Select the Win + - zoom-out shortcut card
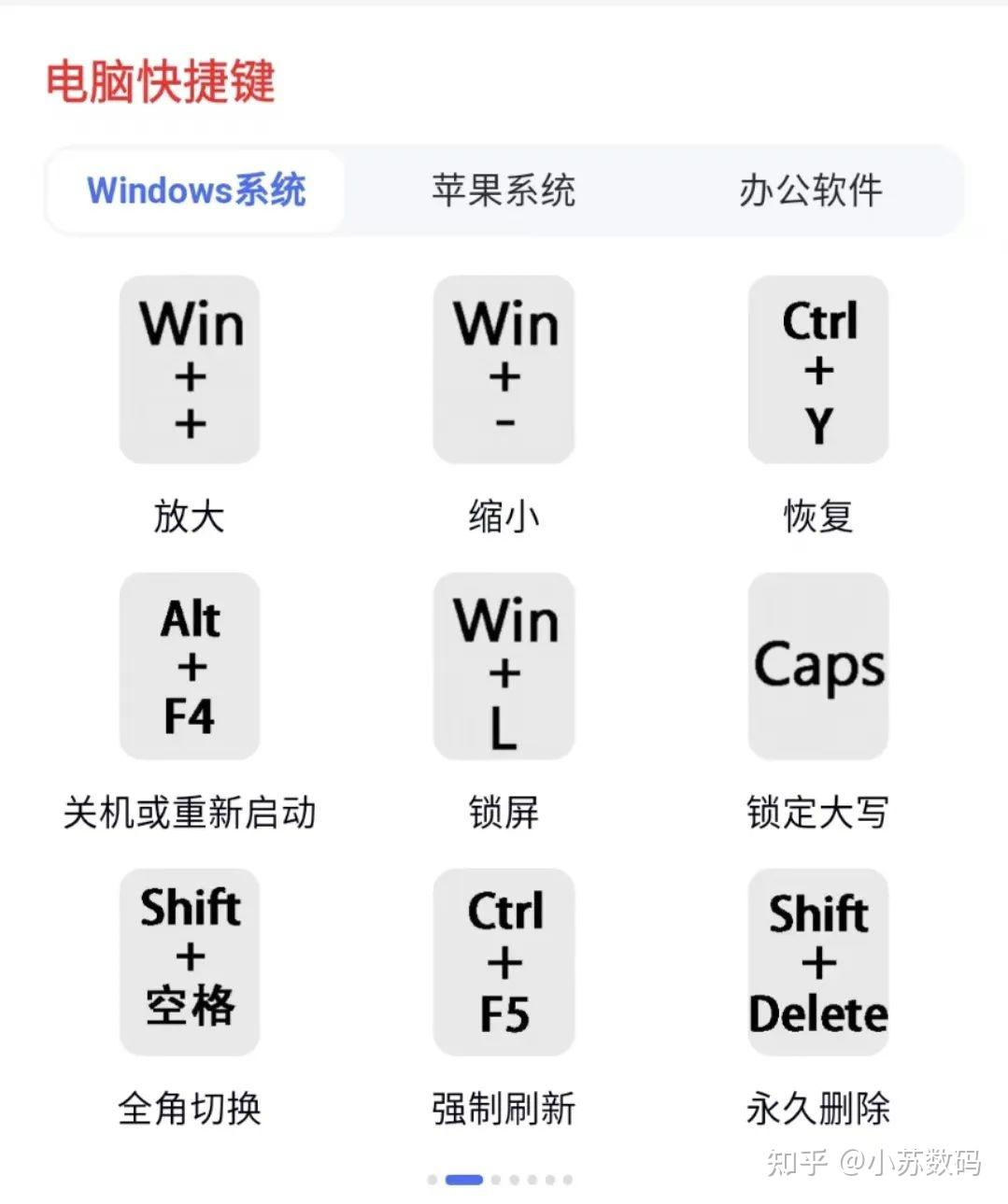Viewport: 1008px width, 1204px height. (504, 371)
